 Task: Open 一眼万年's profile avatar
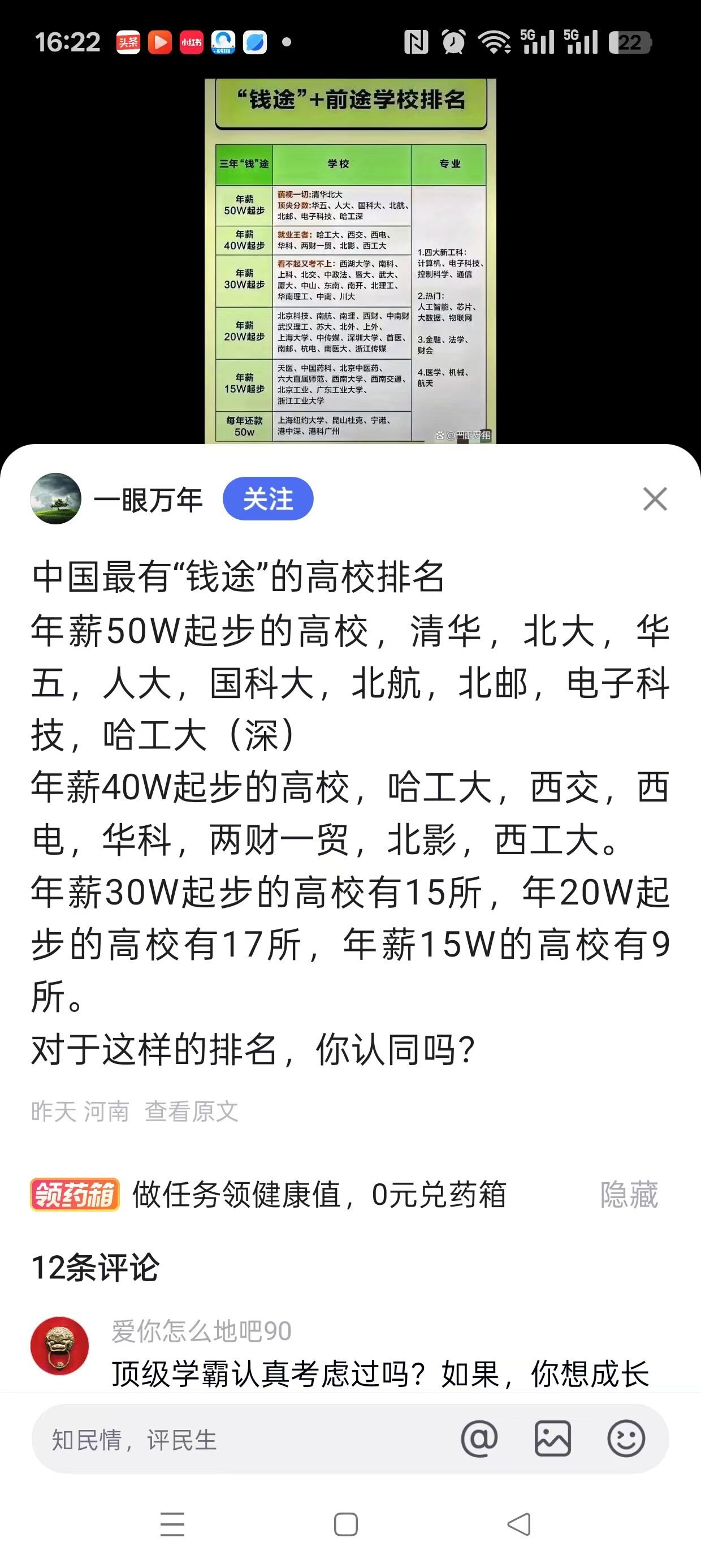tap(55, 498)
